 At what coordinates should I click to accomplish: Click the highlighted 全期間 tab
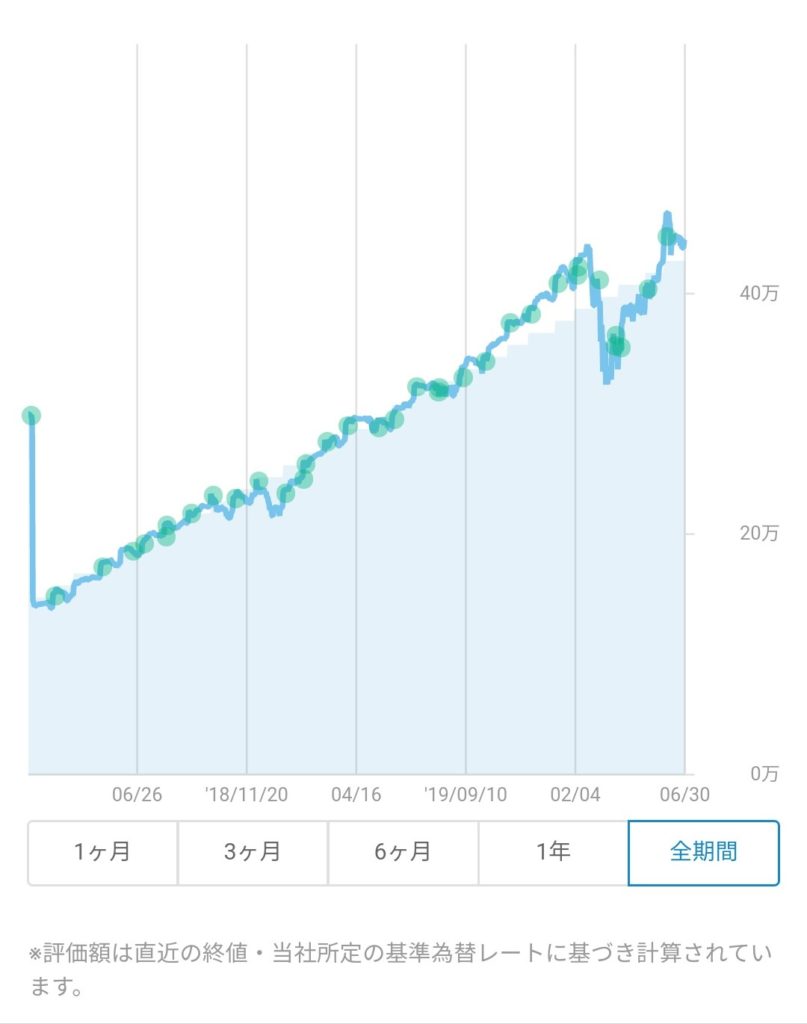(703, 851)
